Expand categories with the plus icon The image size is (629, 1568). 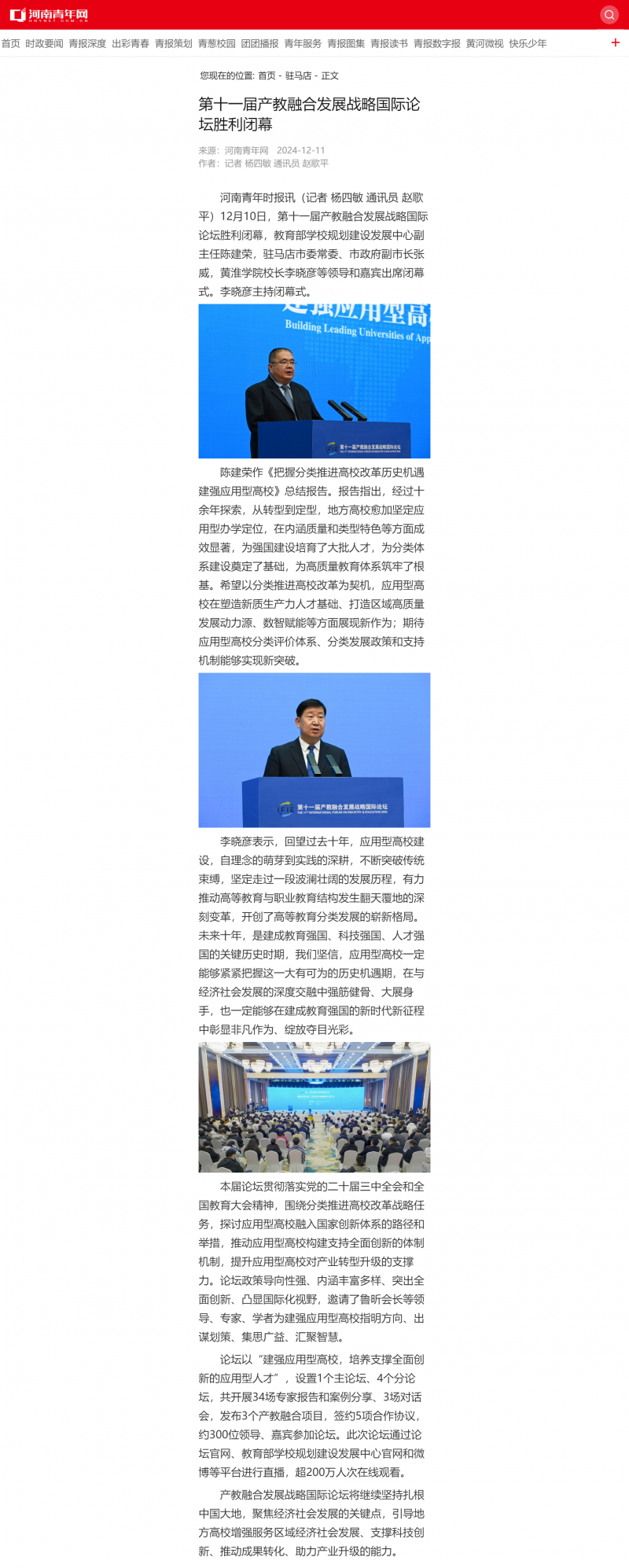point(615,42)
